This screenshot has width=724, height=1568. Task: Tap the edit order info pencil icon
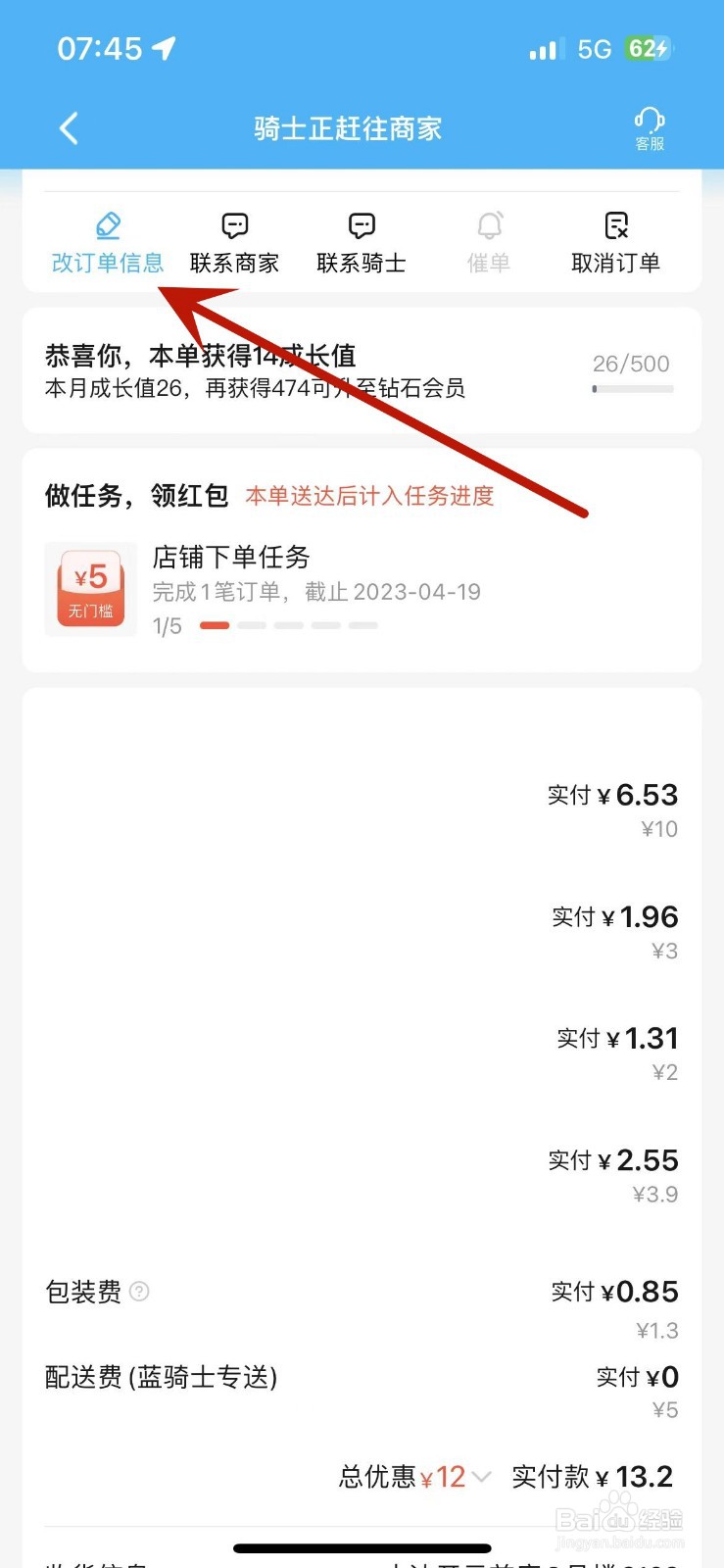point(108,225)
